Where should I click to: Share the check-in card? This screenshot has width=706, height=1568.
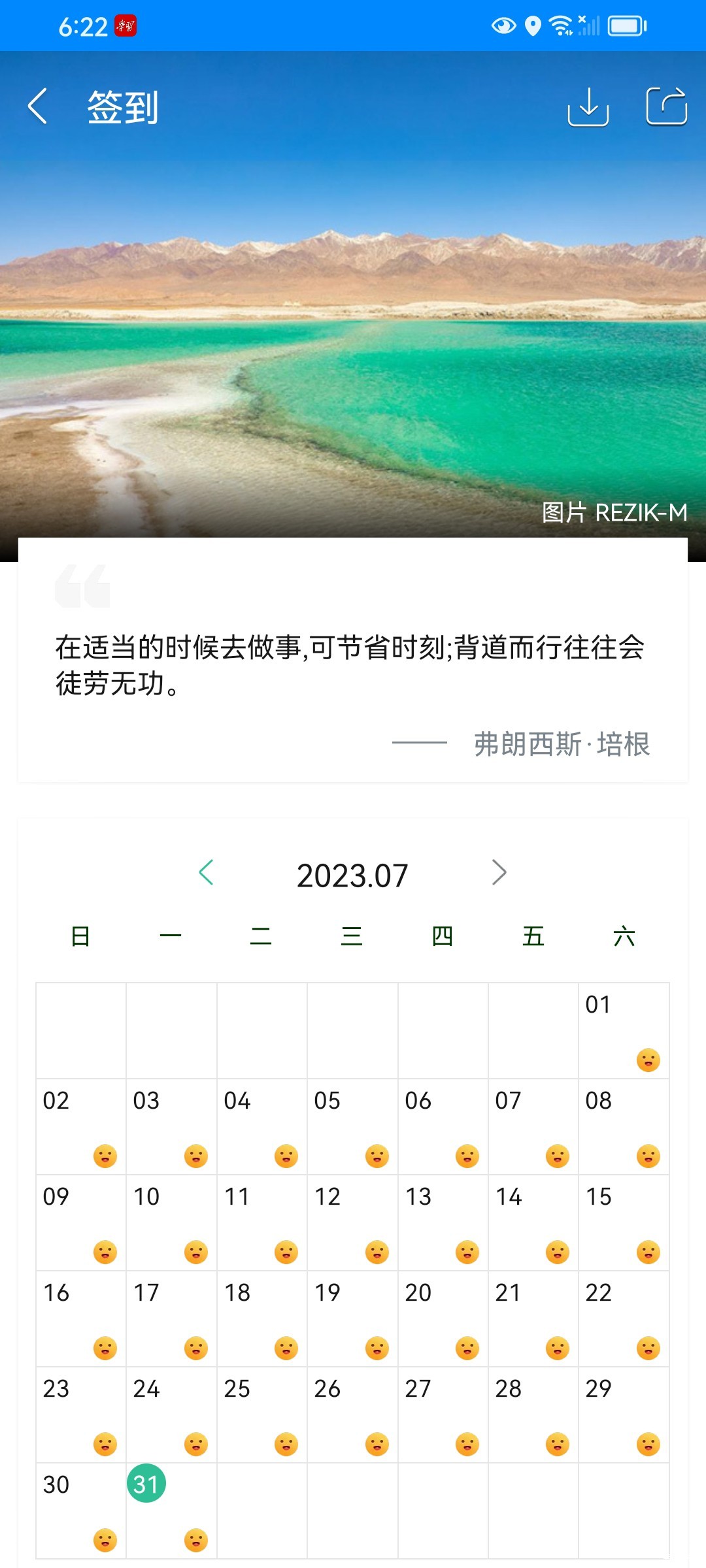(x=666, y=106)
